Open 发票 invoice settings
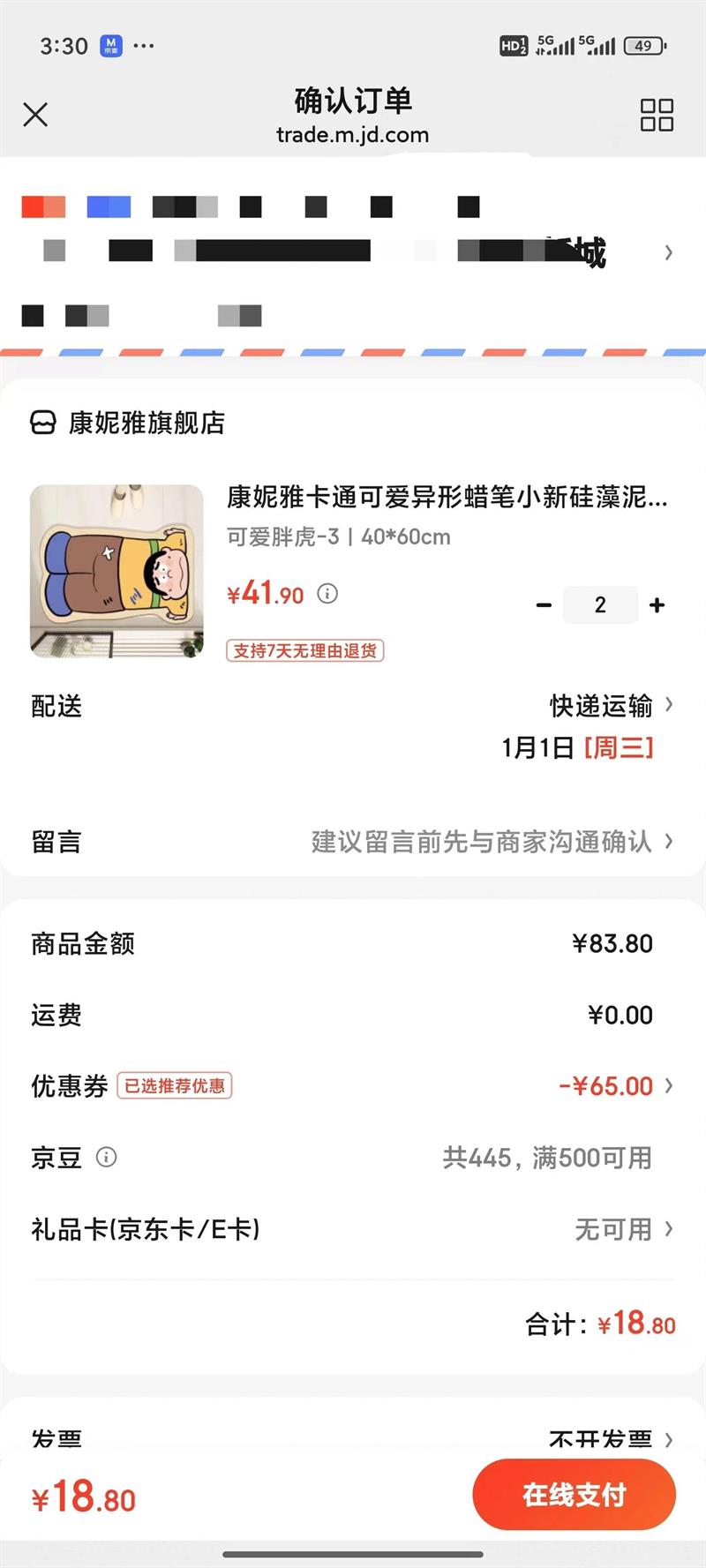The image size is (706, 1568). [609, 1439]
